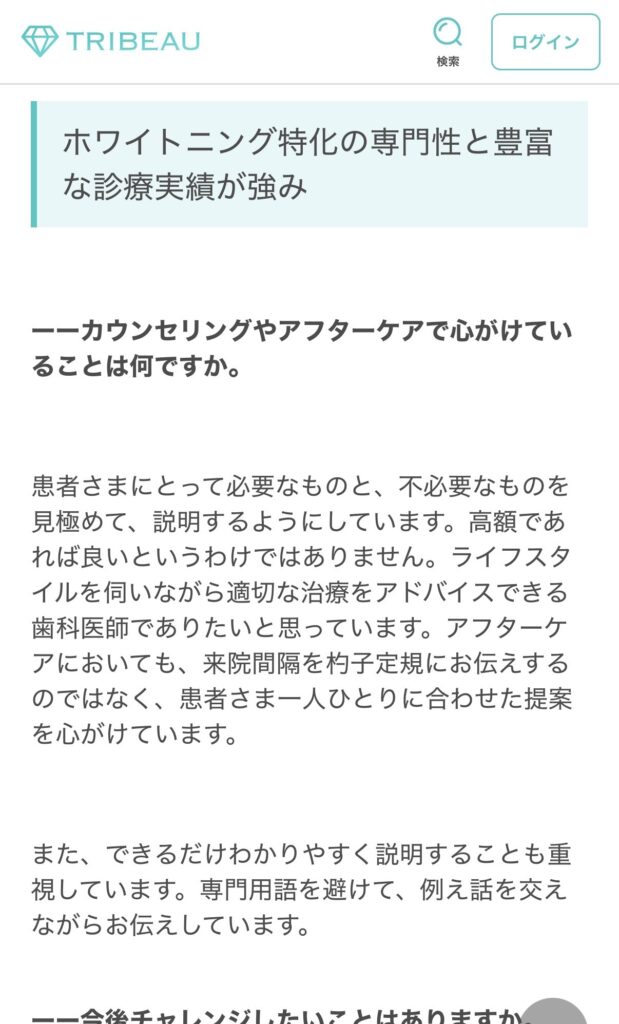Tap the ログイン button

click(545, 42)
